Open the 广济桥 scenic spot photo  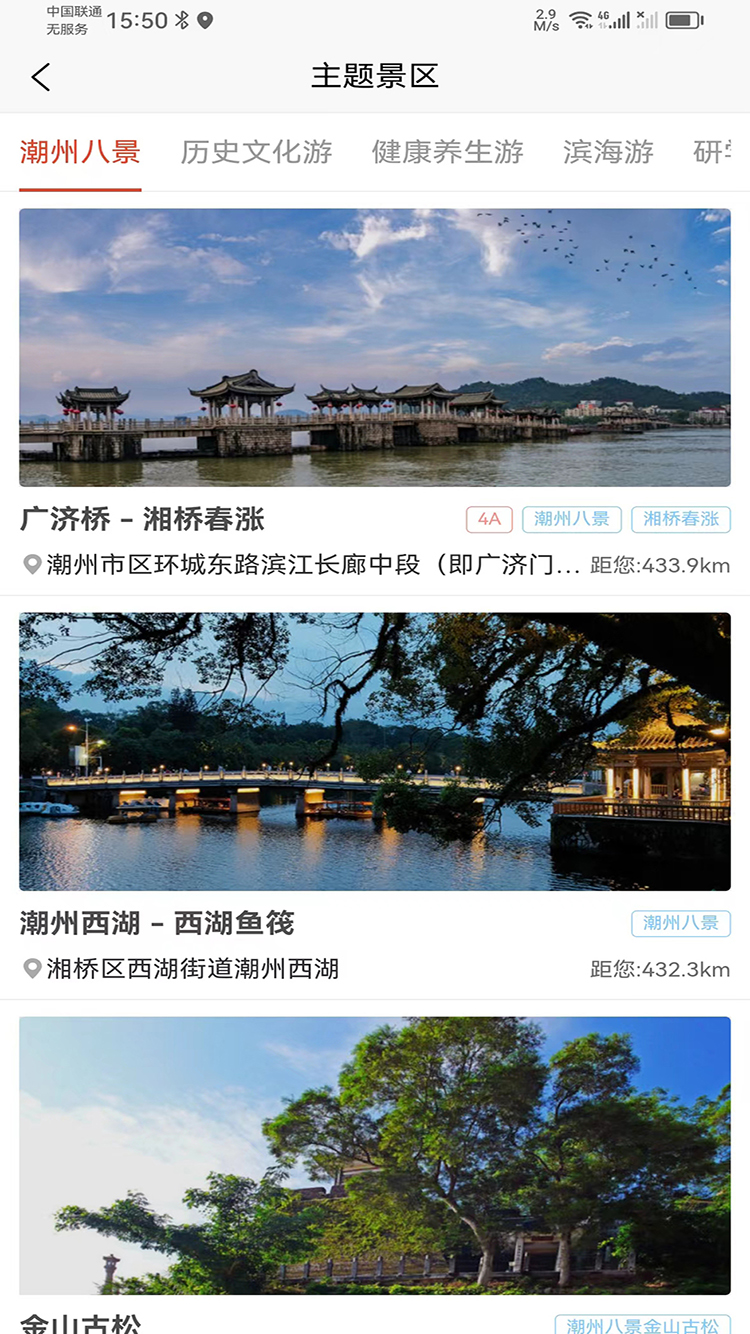(375, 347)
